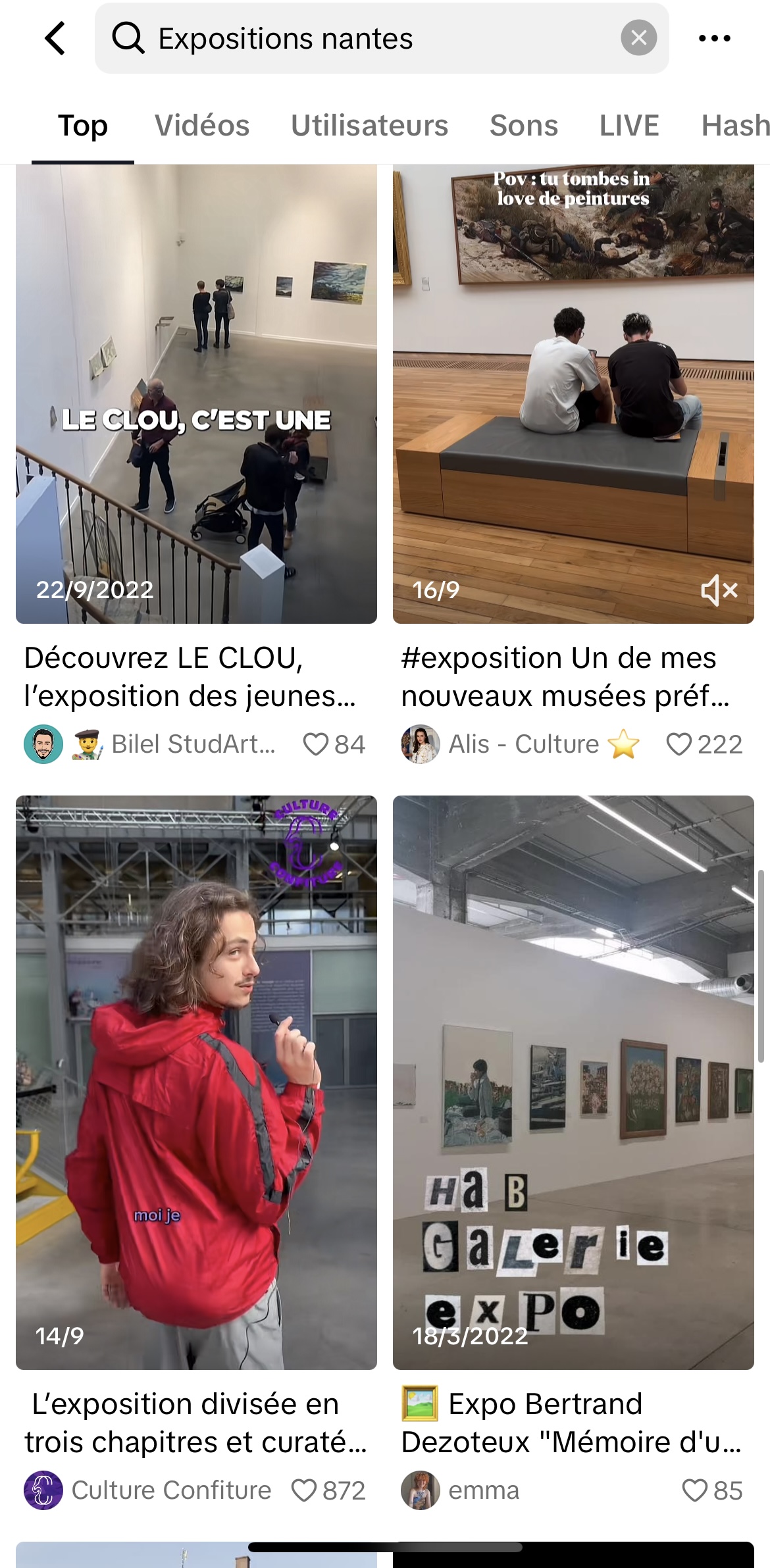Switch to the Utilisateurs tab

point(369,126)
